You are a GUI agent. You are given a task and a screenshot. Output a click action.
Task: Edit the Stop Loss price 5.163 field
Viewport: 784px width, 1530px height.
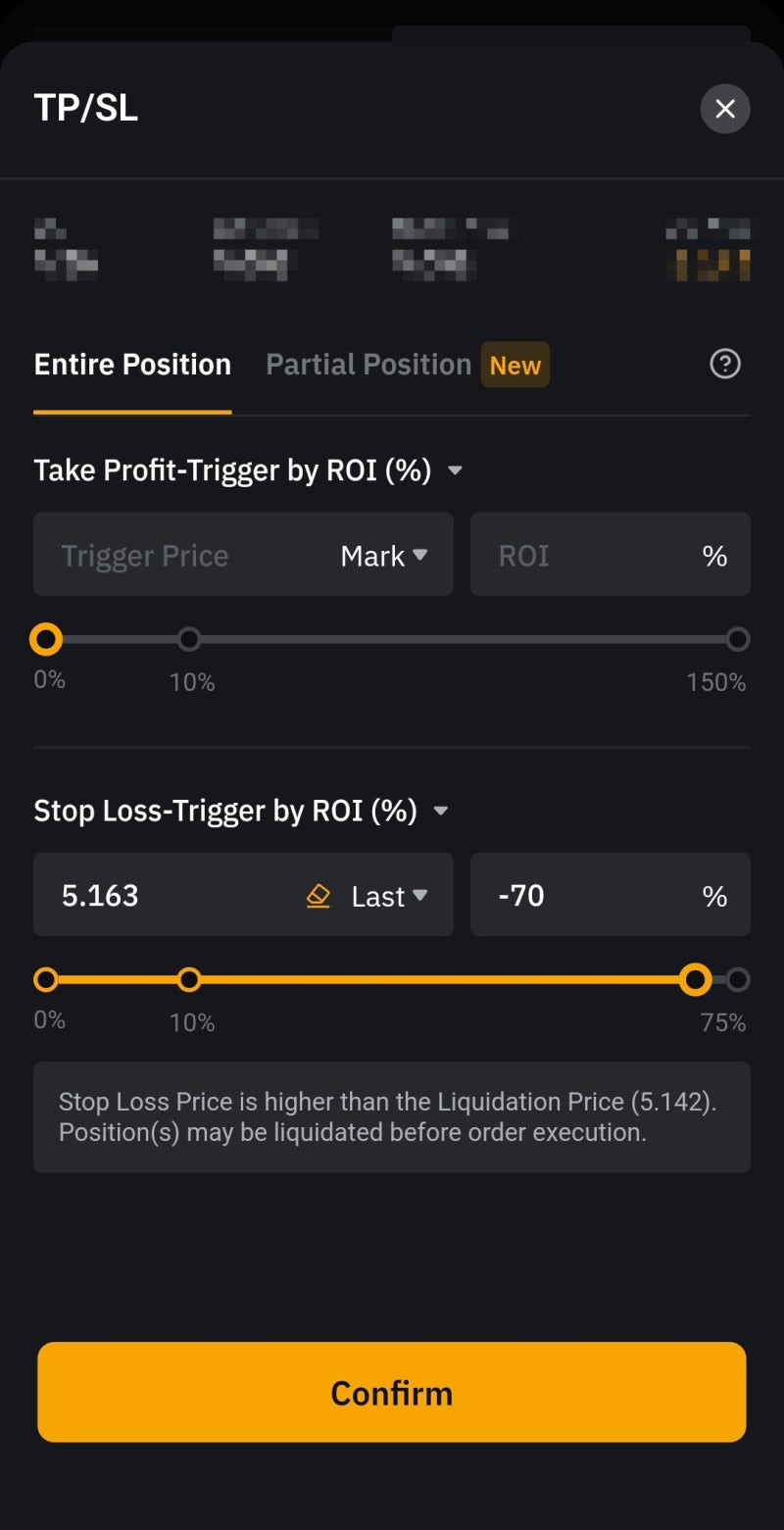tap(167, 896)
